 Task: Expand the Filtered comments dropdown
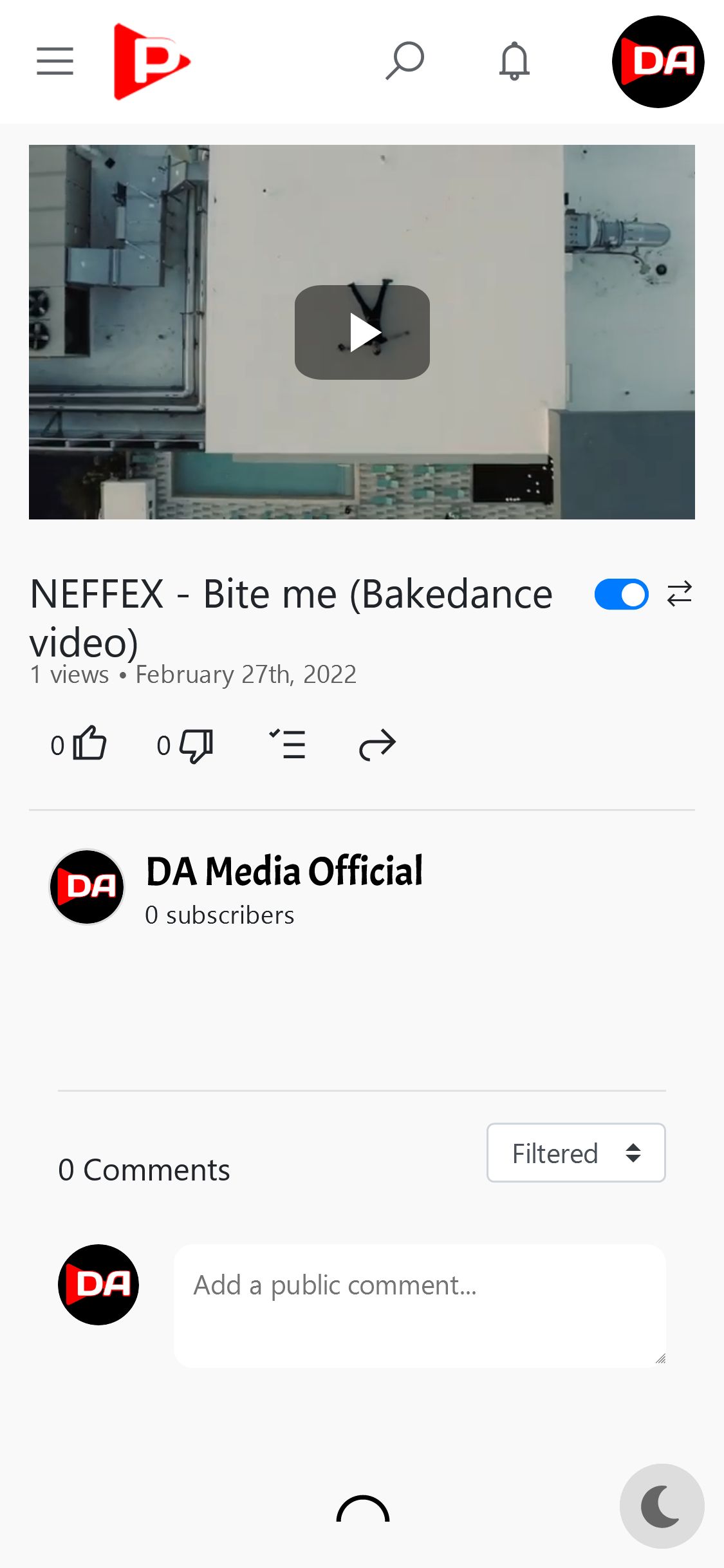(x=576, y=1153)
